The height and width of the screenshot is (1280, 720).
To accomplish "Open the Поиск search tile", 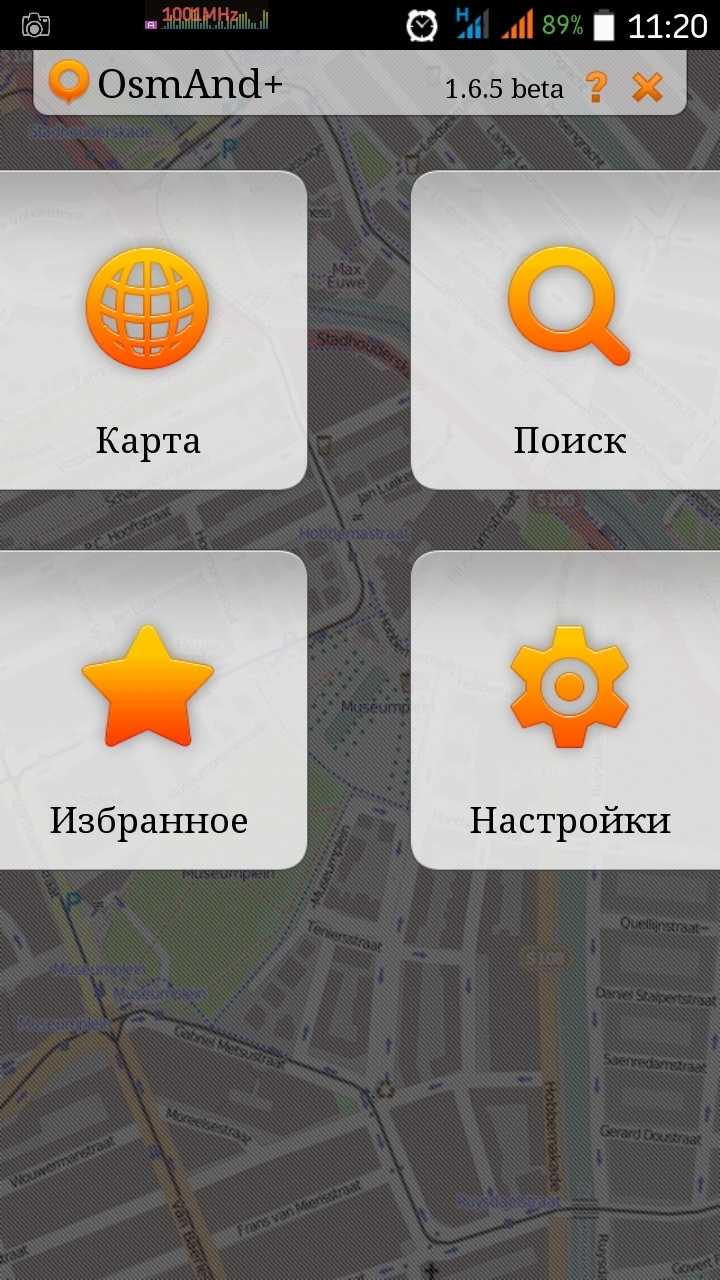I will (x=568, y=330).
